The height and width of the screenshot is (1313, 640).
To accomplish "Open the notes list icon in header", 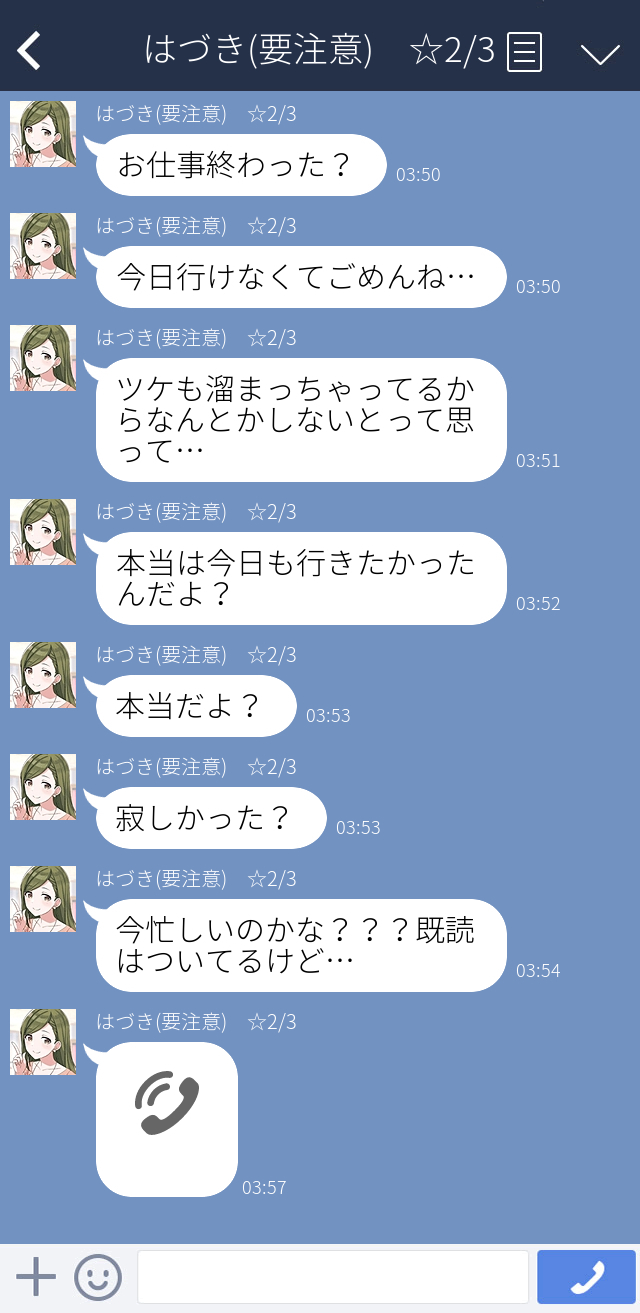I will tap(524, 51).
